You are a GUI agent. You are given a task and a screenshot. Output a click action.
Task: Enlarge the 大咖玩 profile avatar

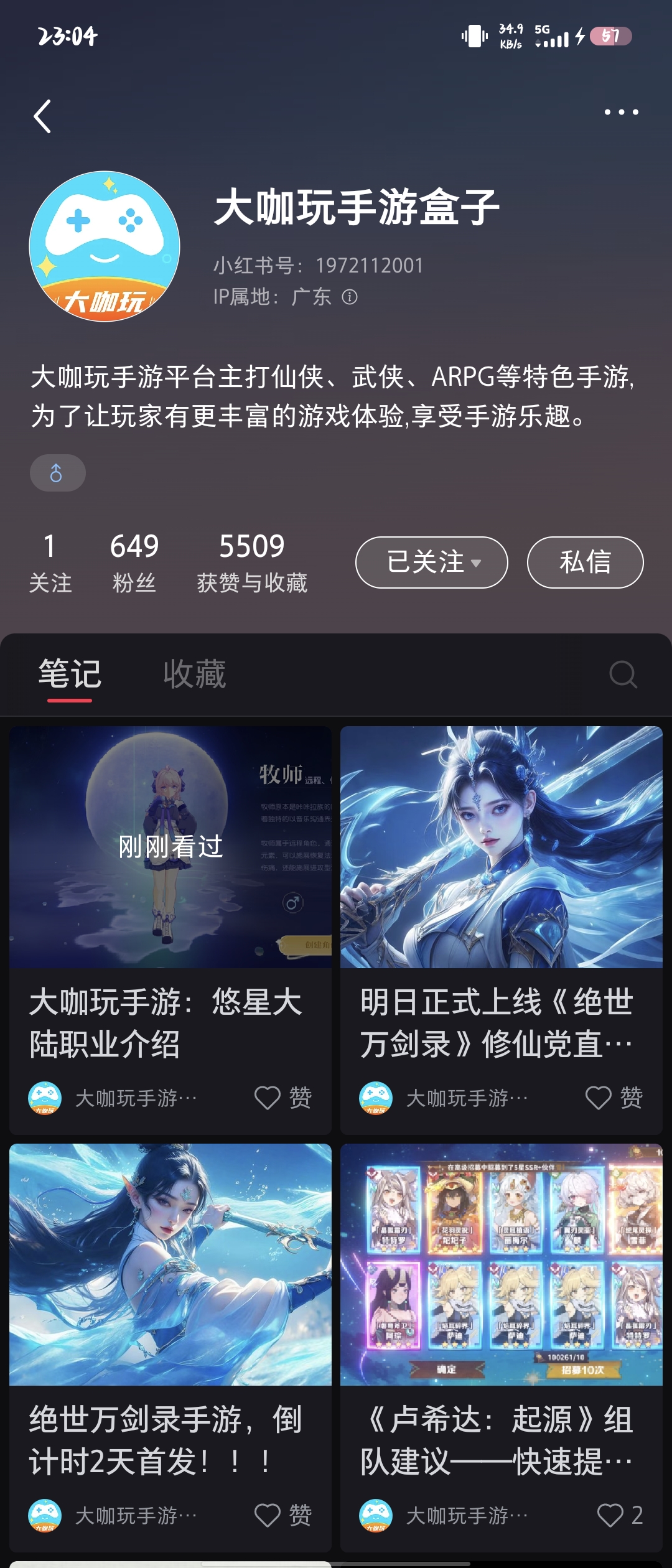pyautogui.click(x=105, y=246)
